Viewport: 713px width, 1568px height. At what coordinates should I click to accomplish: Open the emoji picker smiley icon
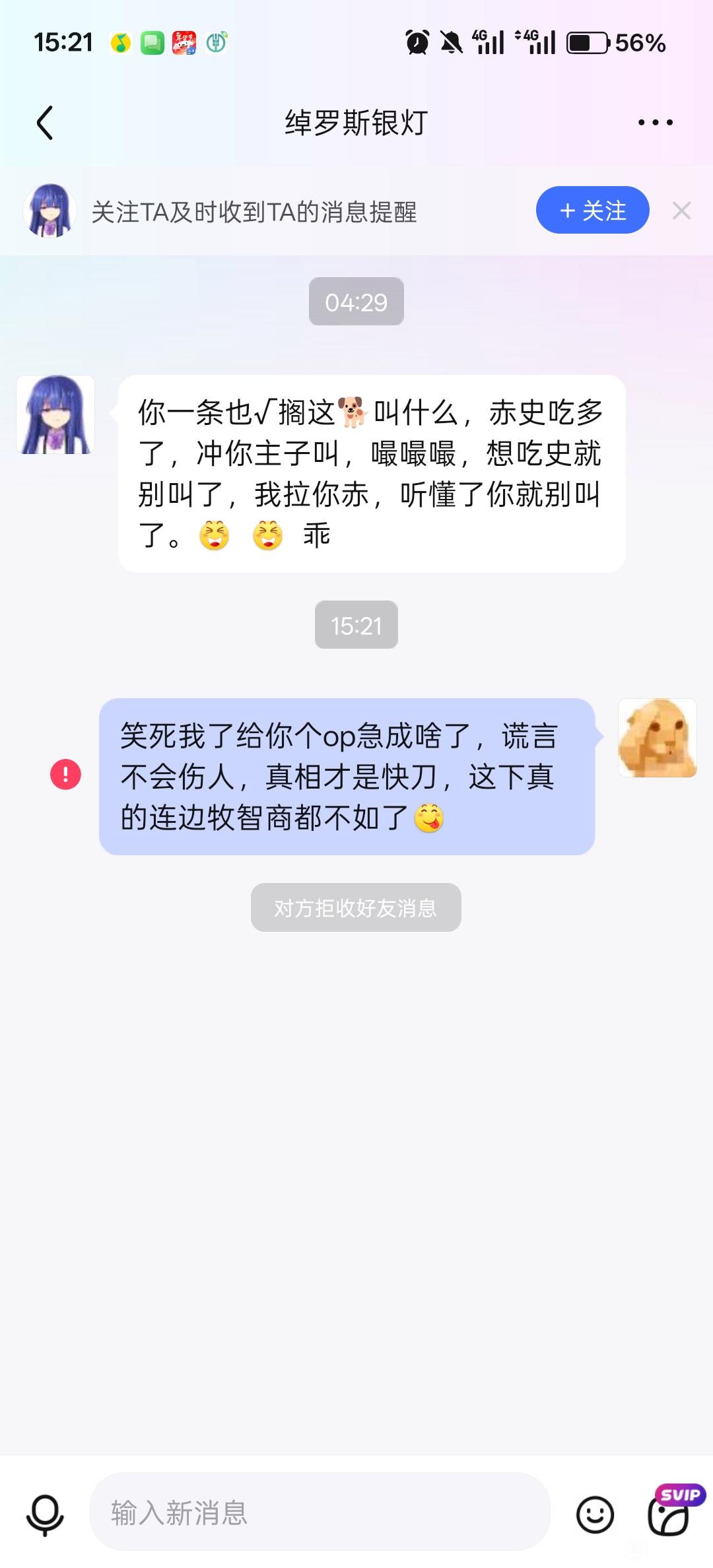(595, 1514)
